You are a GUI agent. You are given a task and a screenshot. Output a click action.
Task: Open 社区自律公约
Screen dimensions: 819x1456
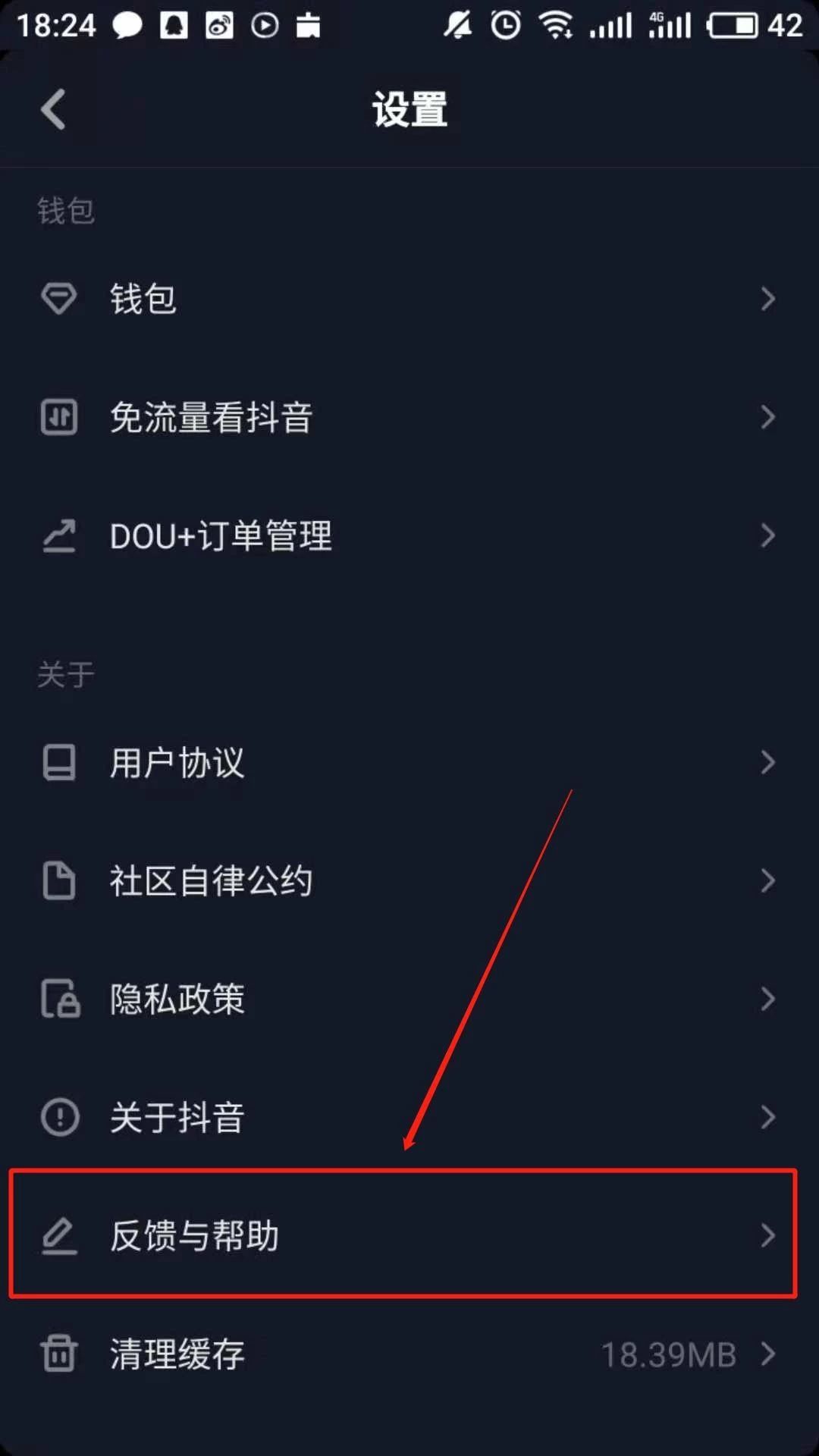(x=409, y=880)
